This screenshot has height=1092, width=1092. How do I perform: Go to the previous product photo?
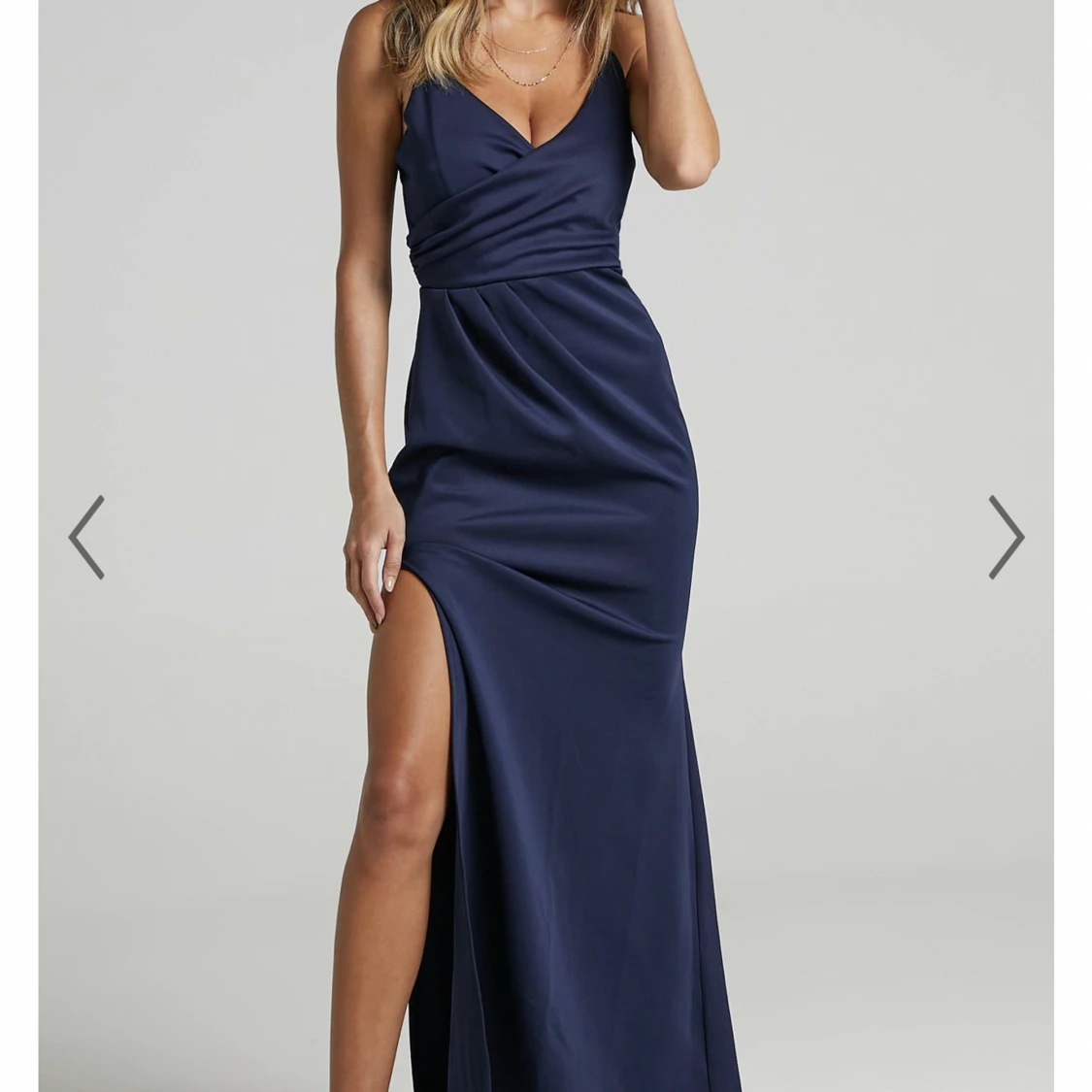[86, 537]
